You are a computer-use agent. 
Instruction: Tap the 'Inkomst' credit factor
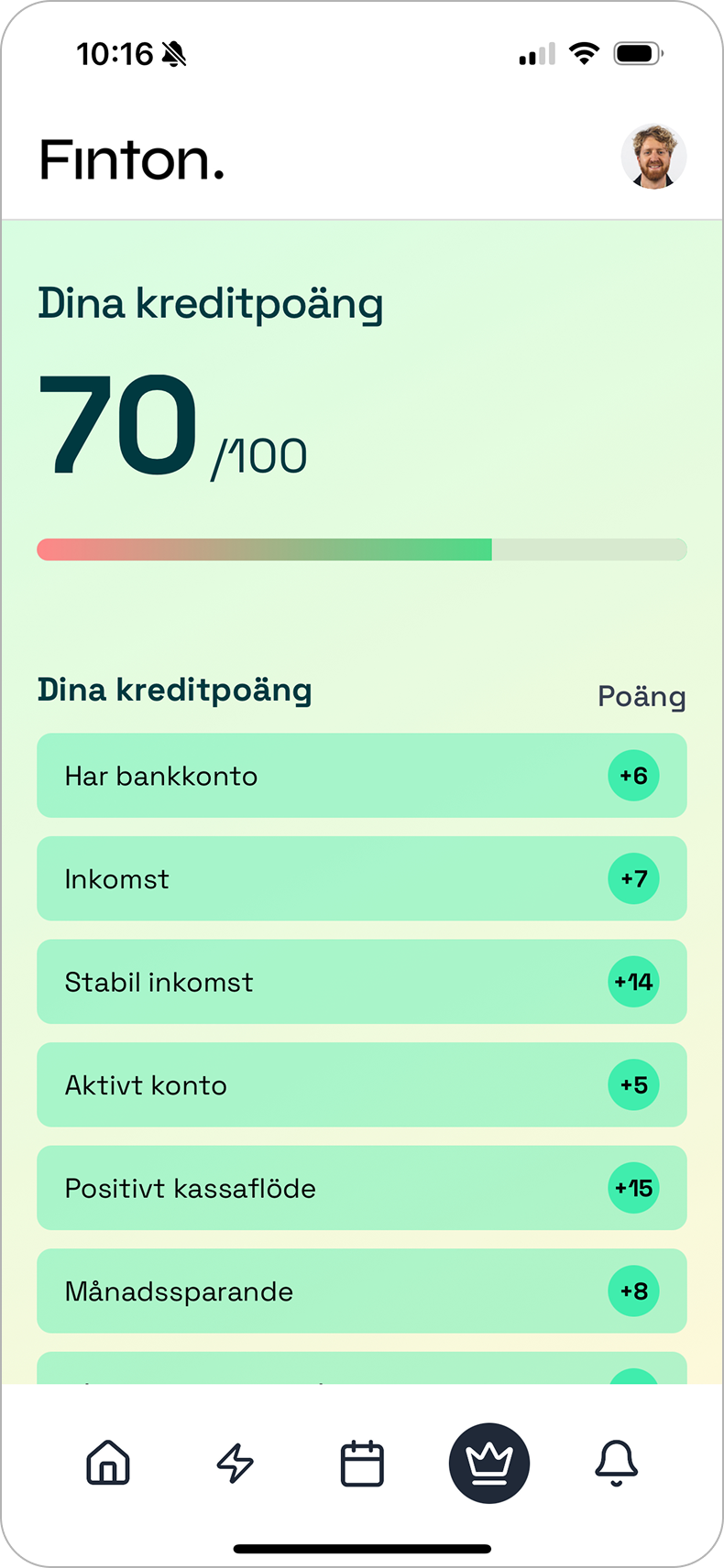[362, 878]
